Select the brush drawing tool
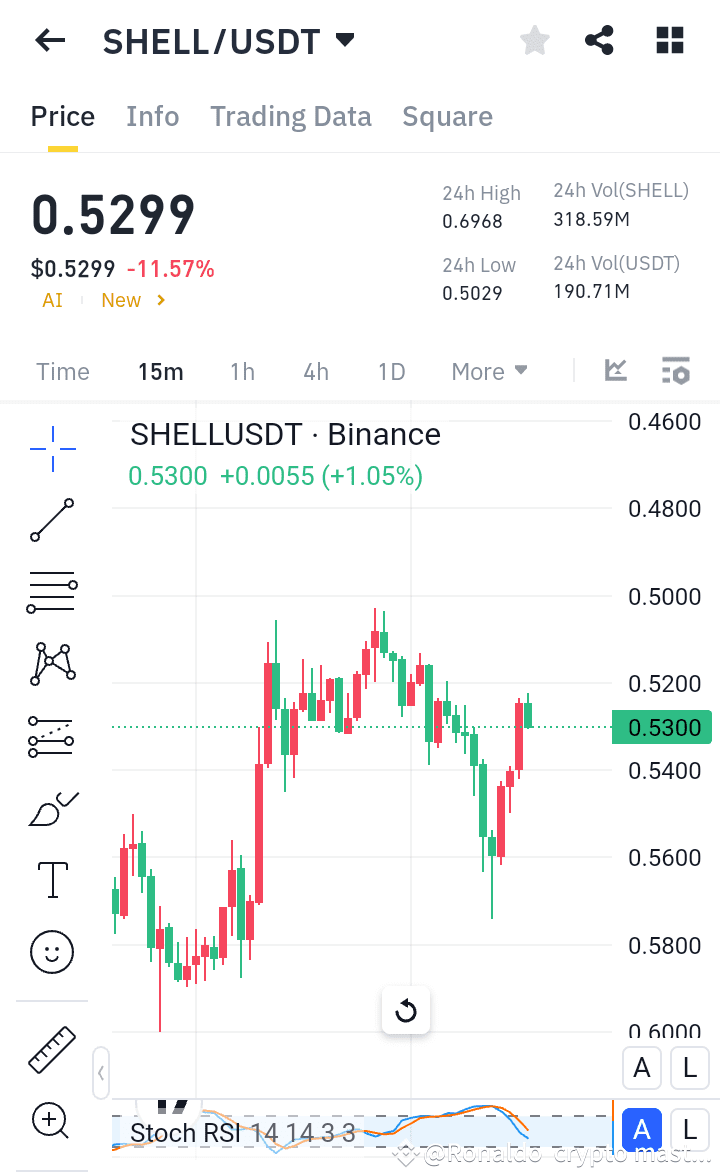 [x=51, y=808]
